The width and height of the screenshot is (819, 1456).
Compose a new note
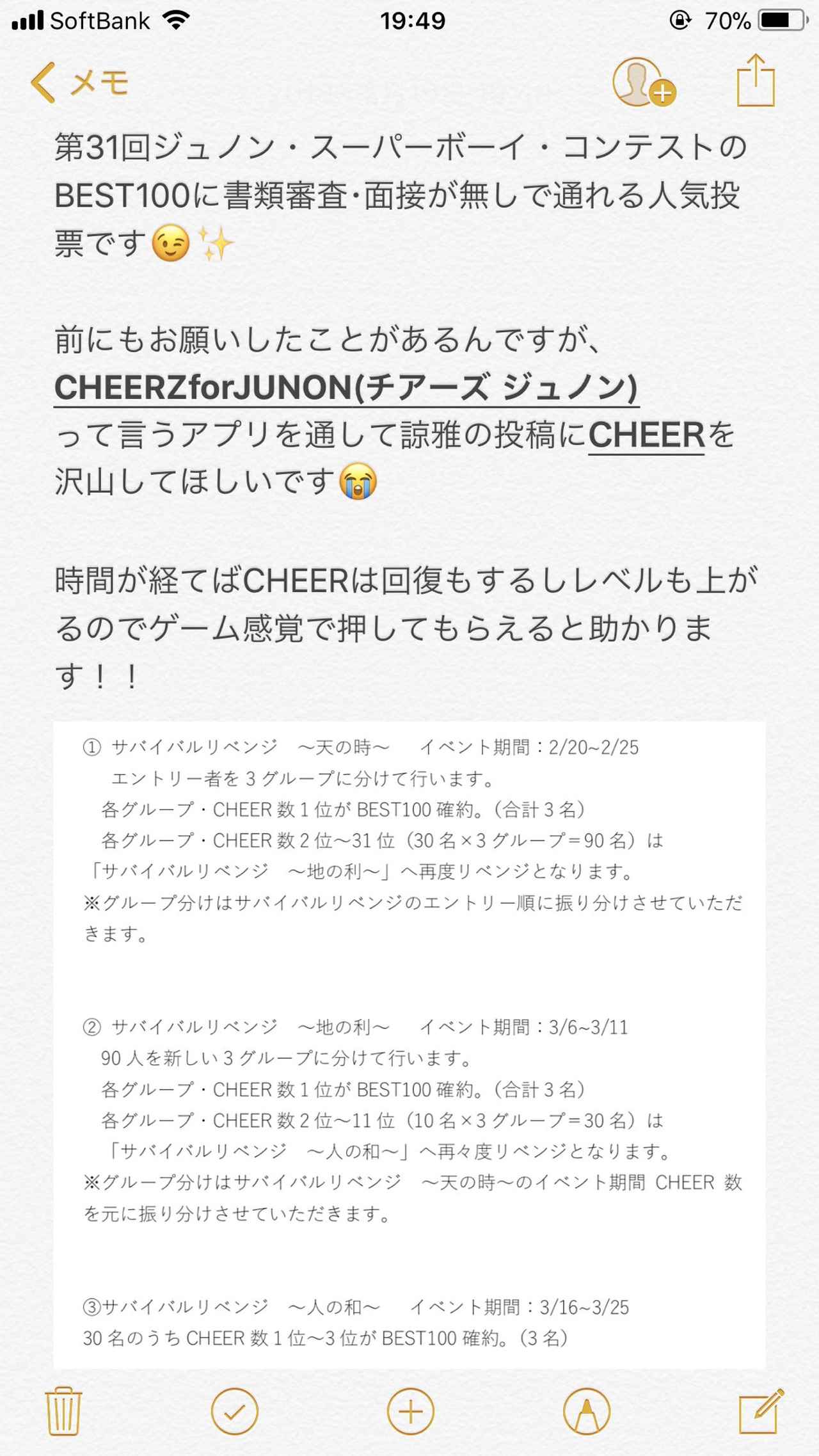(761, 1411)
